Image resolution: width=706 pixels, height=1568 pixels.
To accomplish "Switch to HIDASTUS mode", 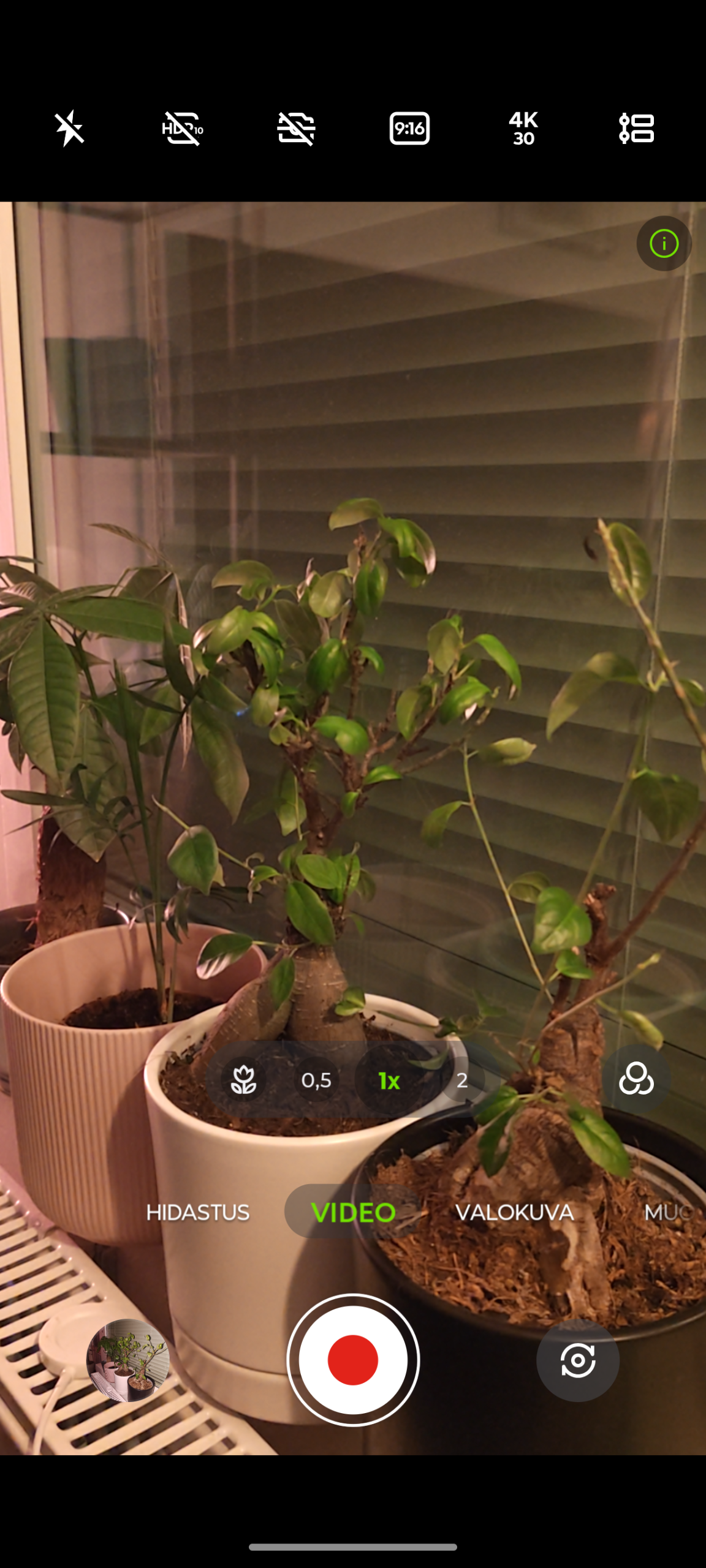I will (x=197, y=1212).
